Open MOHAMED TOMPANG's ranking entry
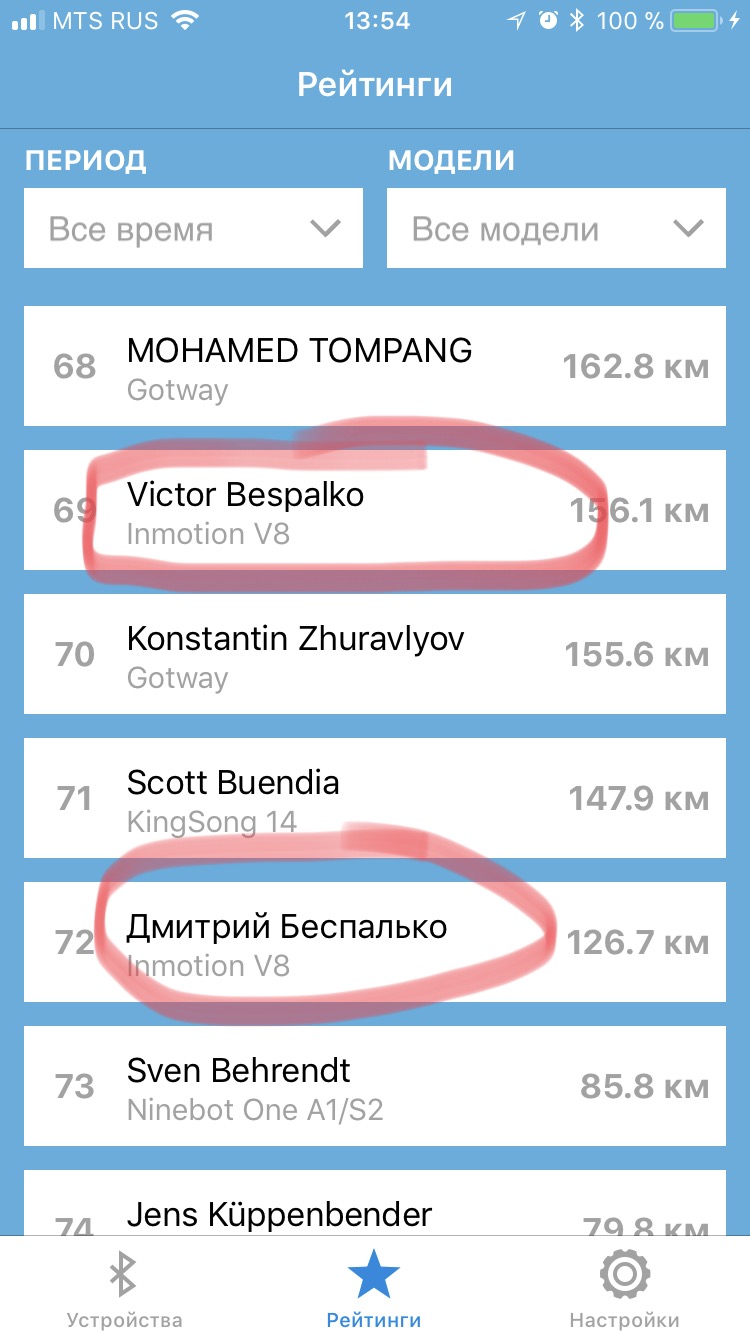The image size is (750, 1334). 375,366
